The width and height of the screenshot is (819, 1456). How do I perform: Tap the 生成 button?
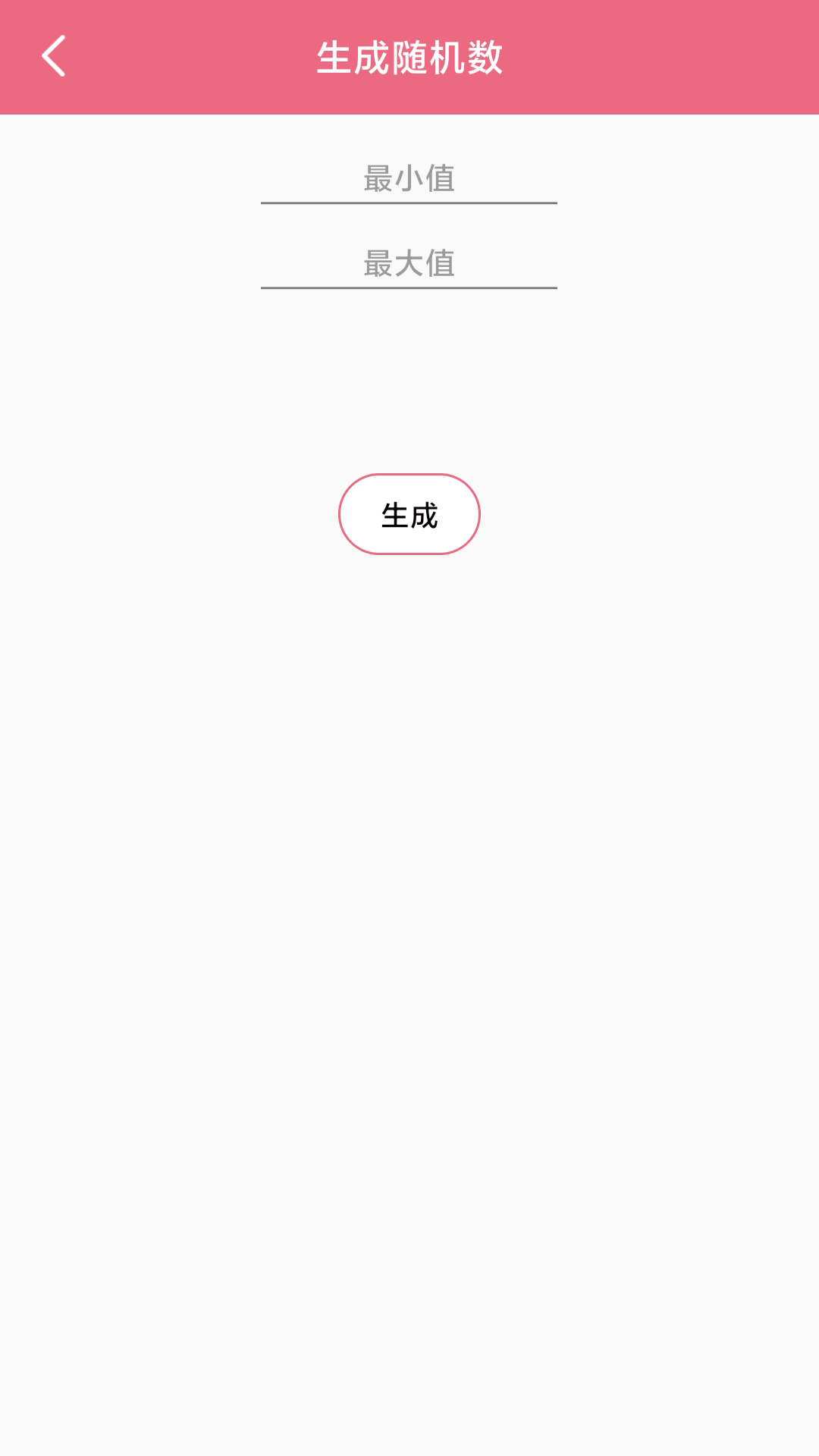[x=409, y=514]
